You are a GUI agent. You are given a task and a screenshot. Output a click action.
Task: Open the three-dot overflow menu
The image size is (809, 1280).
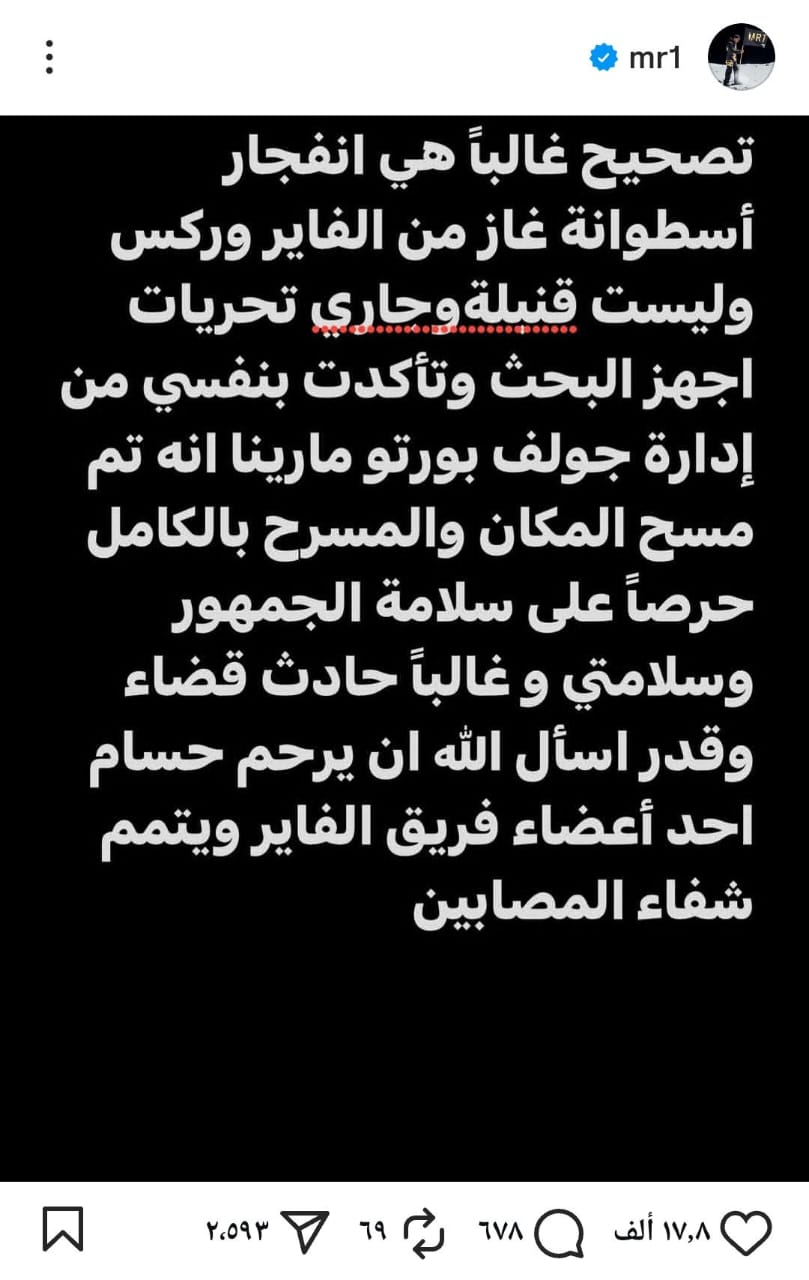[x=49, y=57]
